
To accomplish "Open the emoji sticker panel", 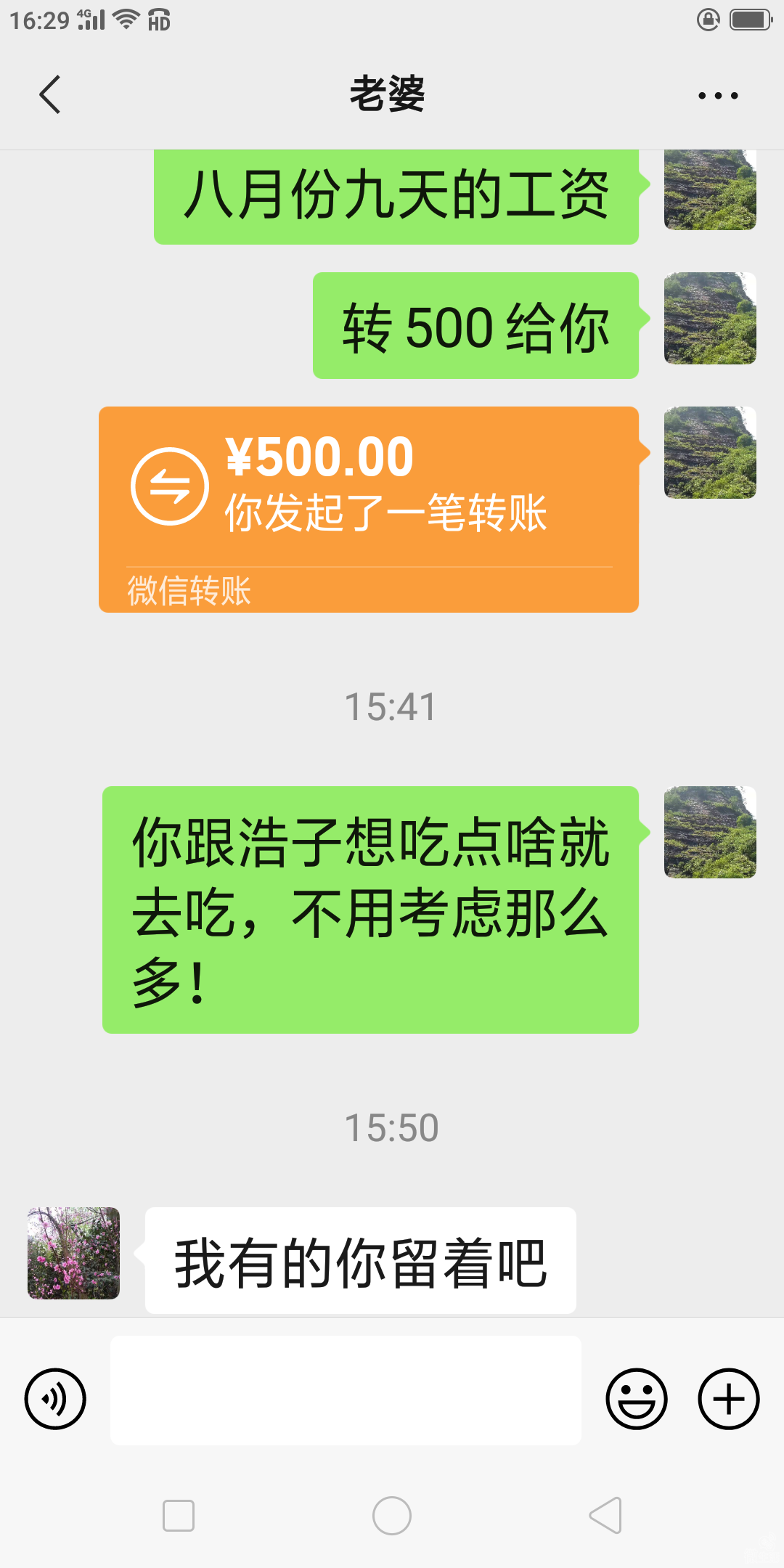I will click(637, 1398).
